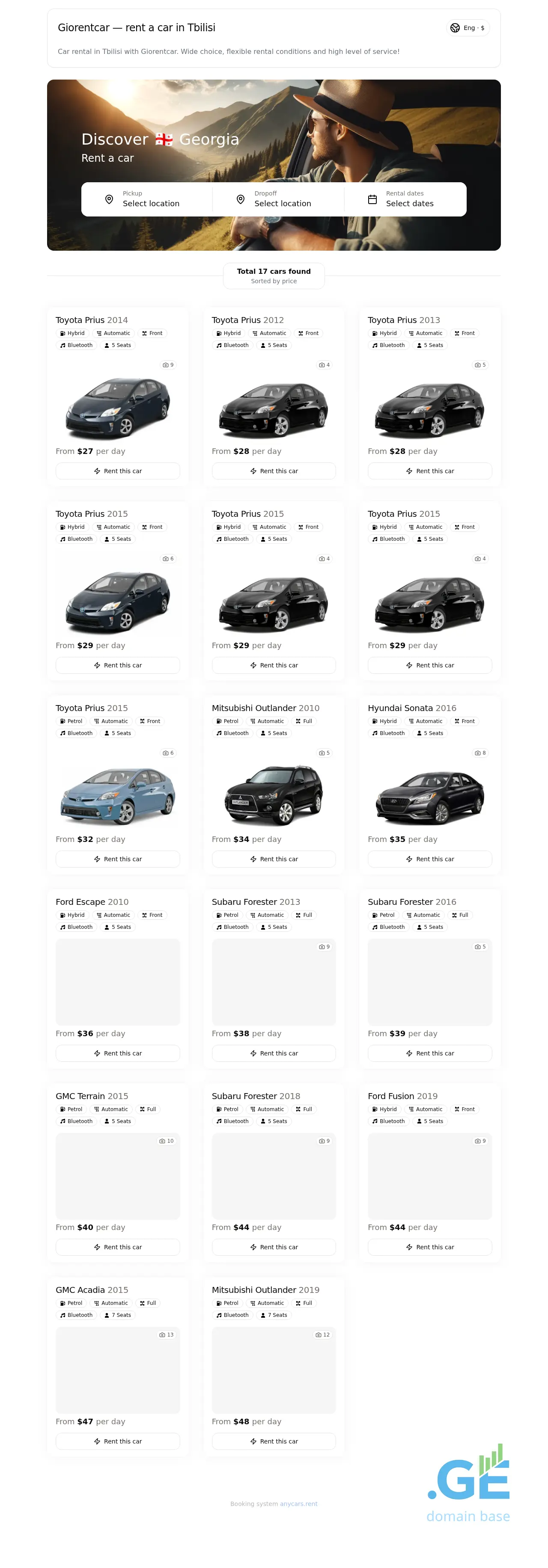The image size is (548, 1568).
Task: Rent the Toyota Prius 2014 for $27
Action: 117,471
